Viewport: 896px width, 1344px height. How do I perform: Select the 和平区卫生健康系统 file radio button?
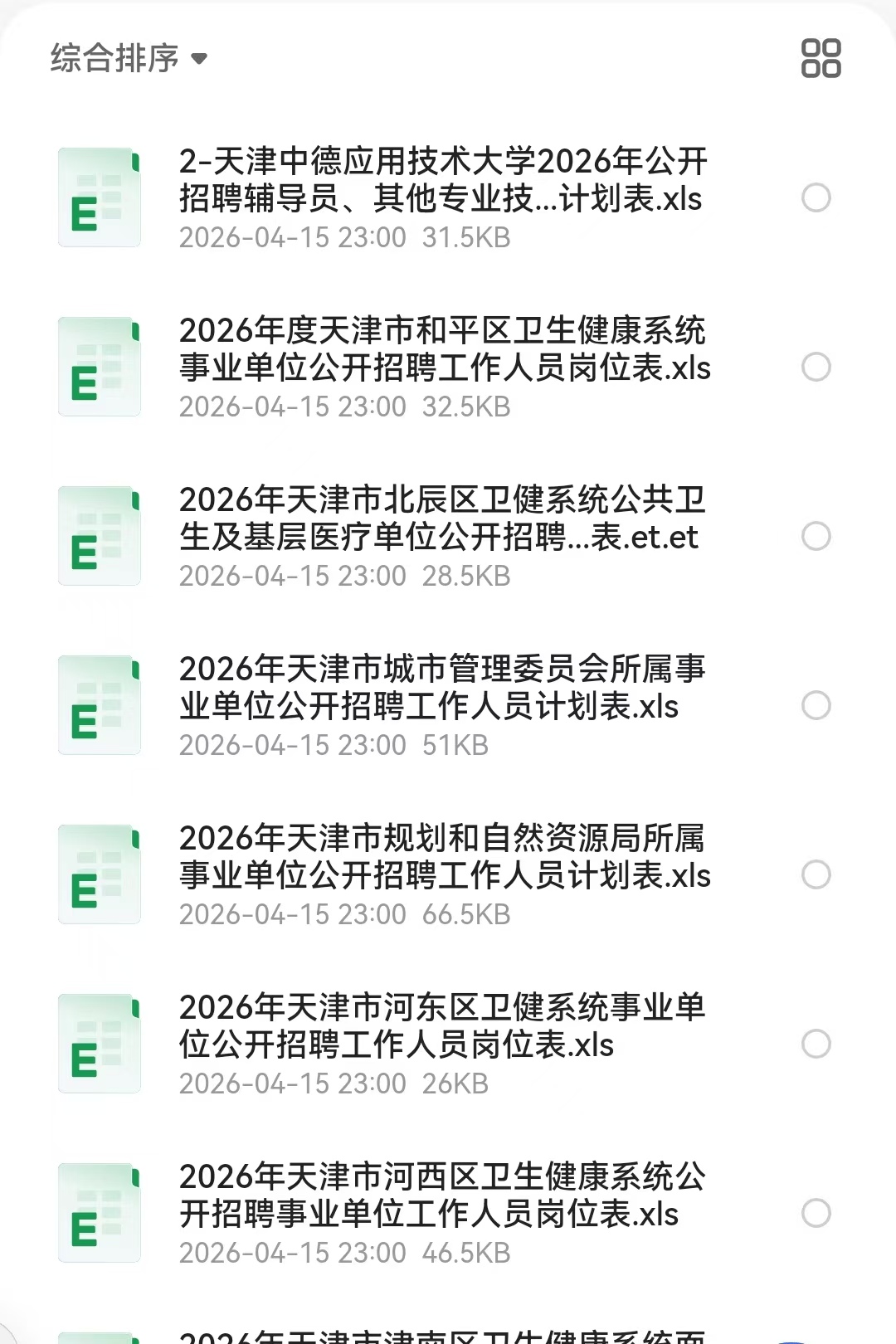[x=816, y=367]
